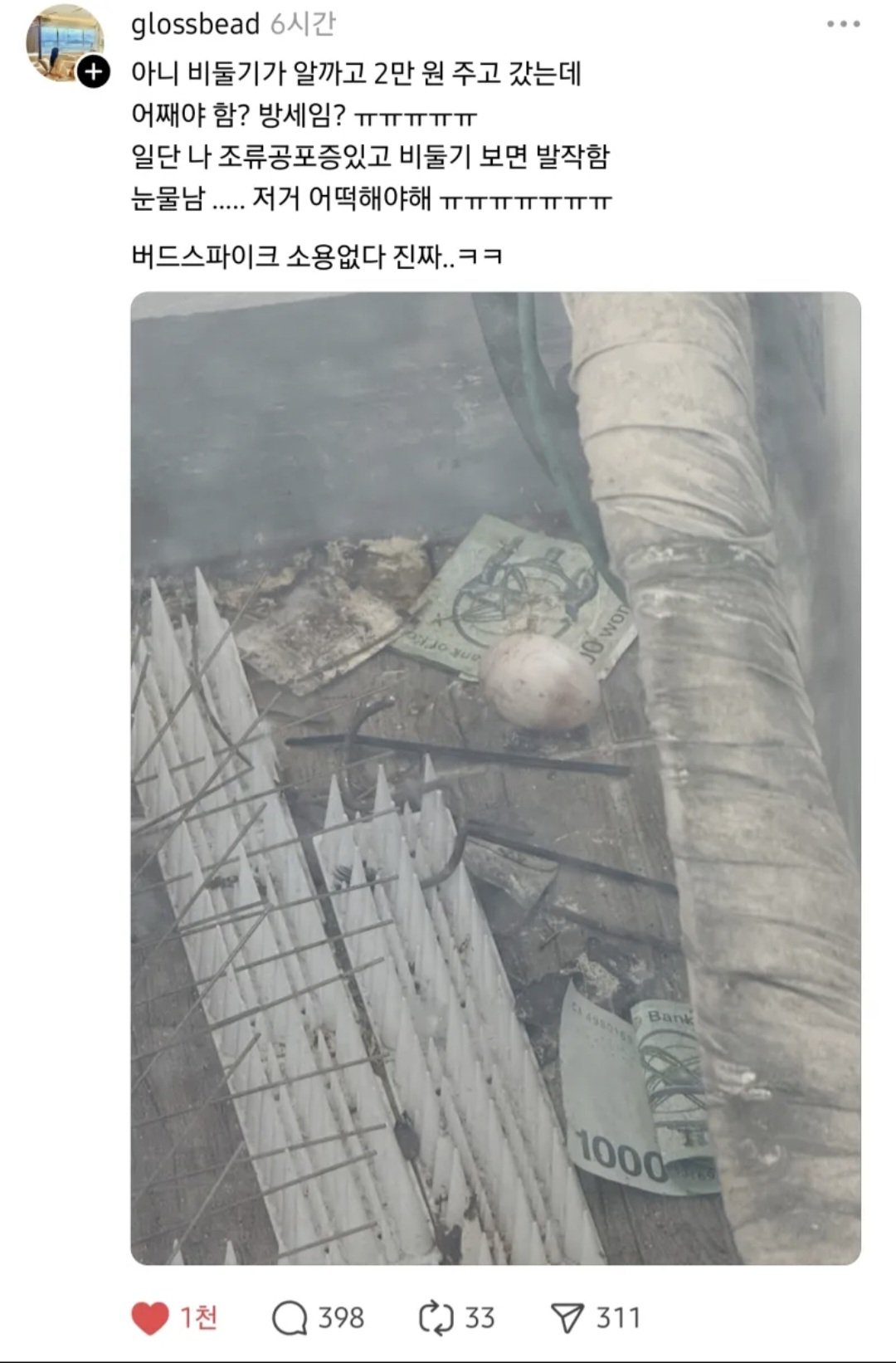Open the glossbead username link
Screen dimensions: 896x1363
pos(195,24)
